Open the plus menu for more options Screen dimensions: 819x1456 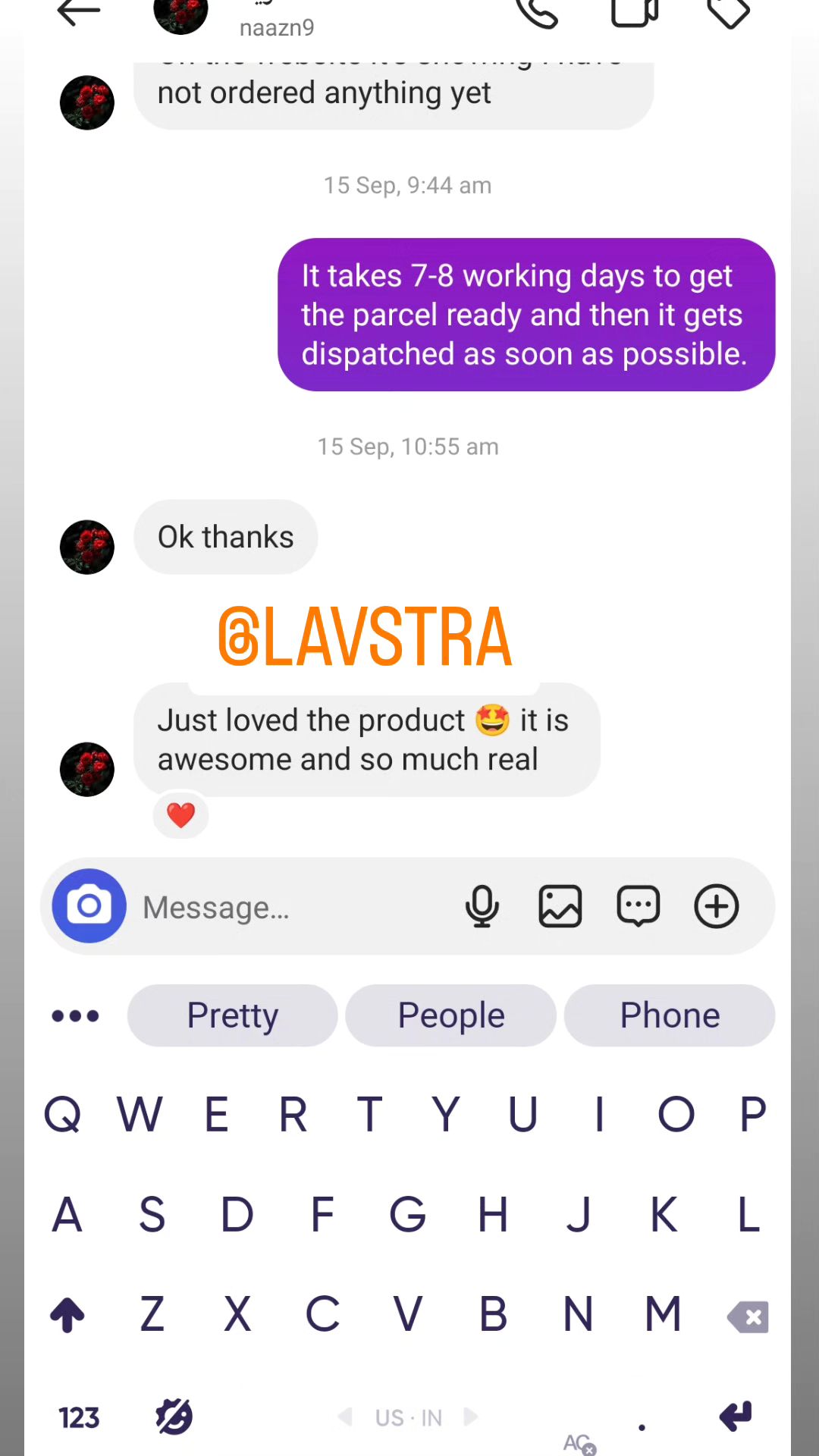(x=717, y=906)
